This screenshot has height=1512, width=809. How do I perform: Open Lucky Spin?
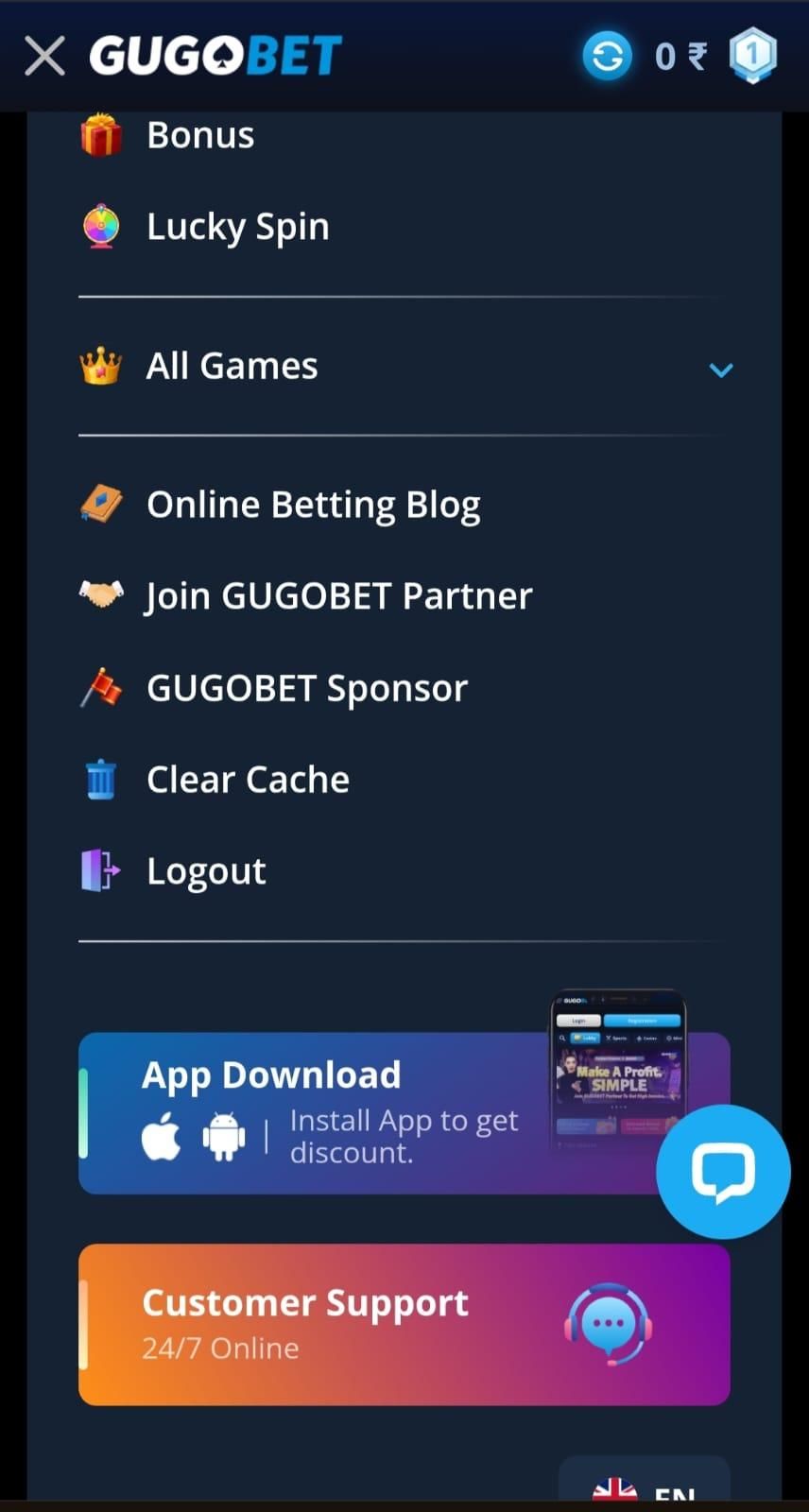point(237,227)
